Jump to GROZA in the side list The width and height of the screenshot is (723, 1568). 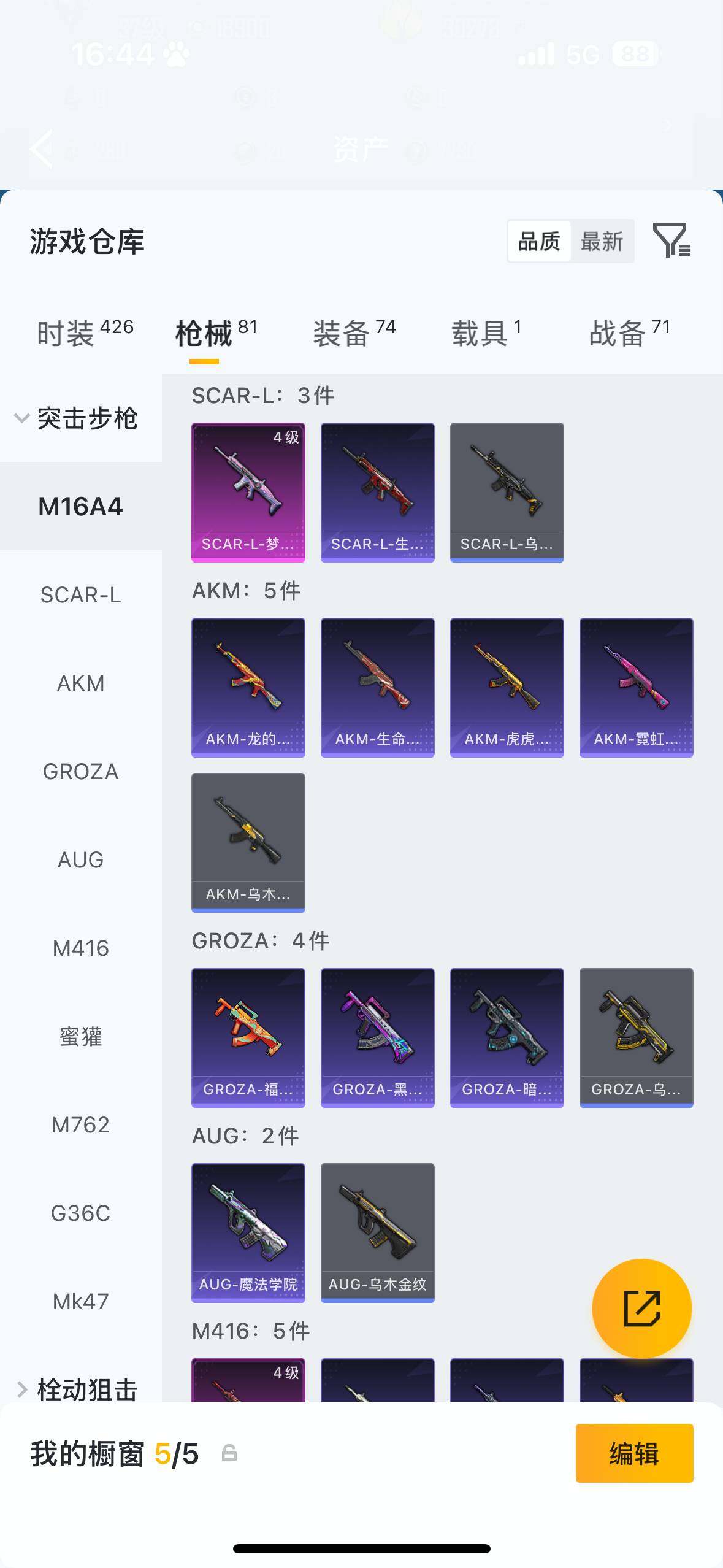tap(80, 772)
